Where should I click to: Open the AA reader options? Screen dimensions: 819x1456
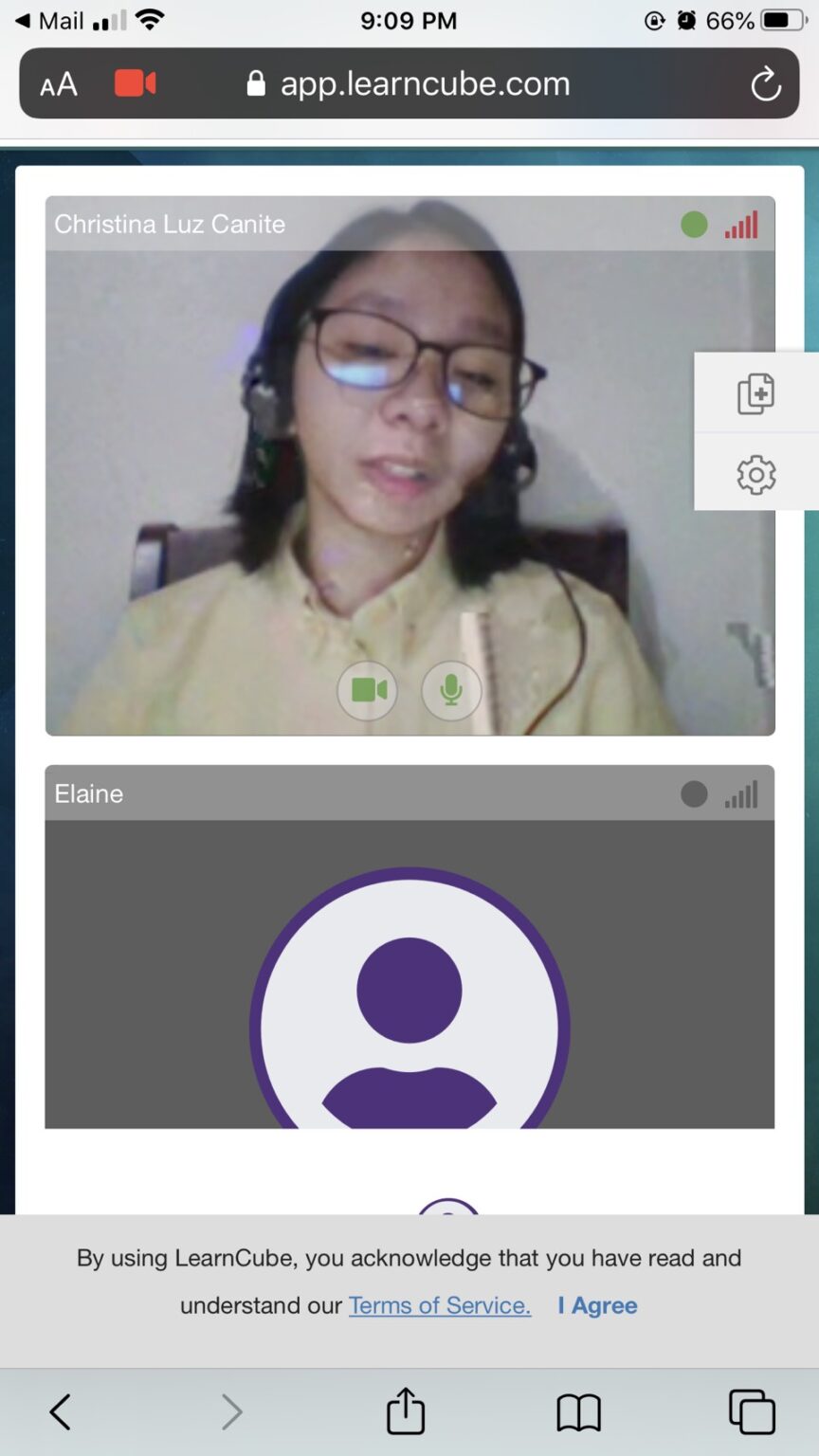coord(58,84)
